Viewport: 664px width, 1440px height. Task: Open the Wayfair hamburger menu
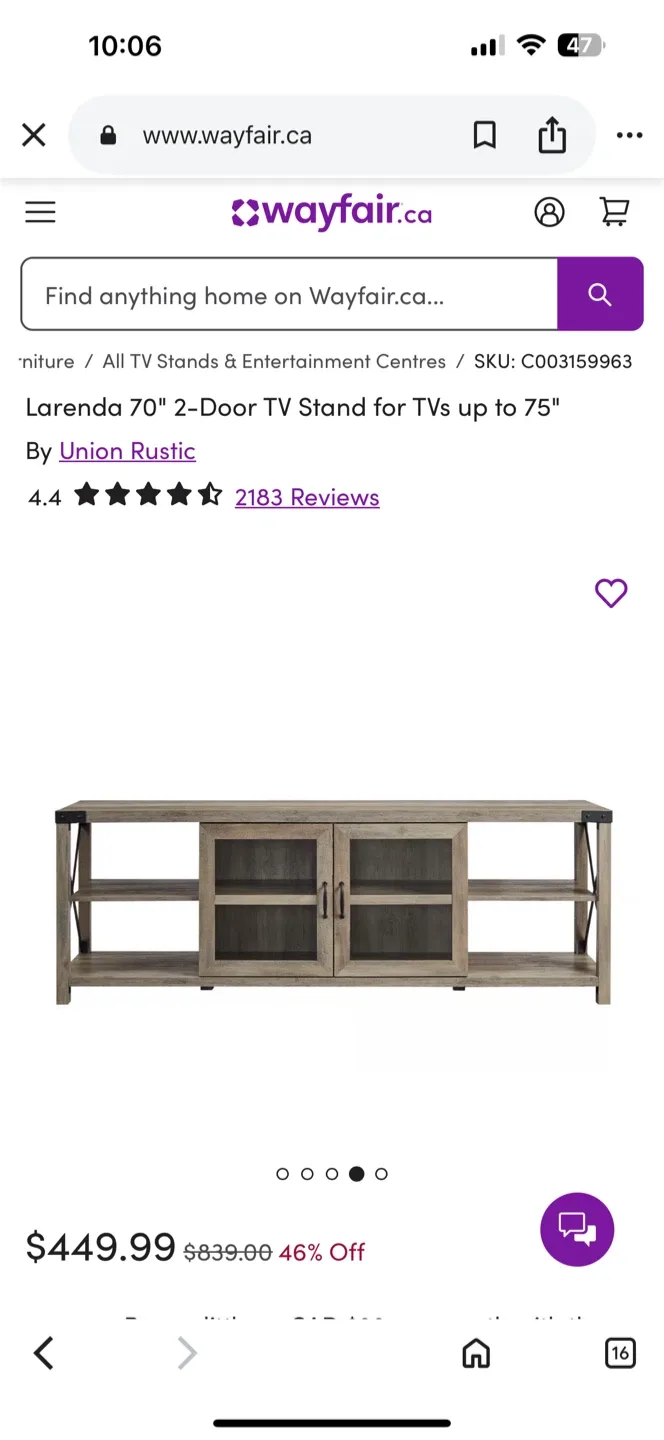coord(40,212)
